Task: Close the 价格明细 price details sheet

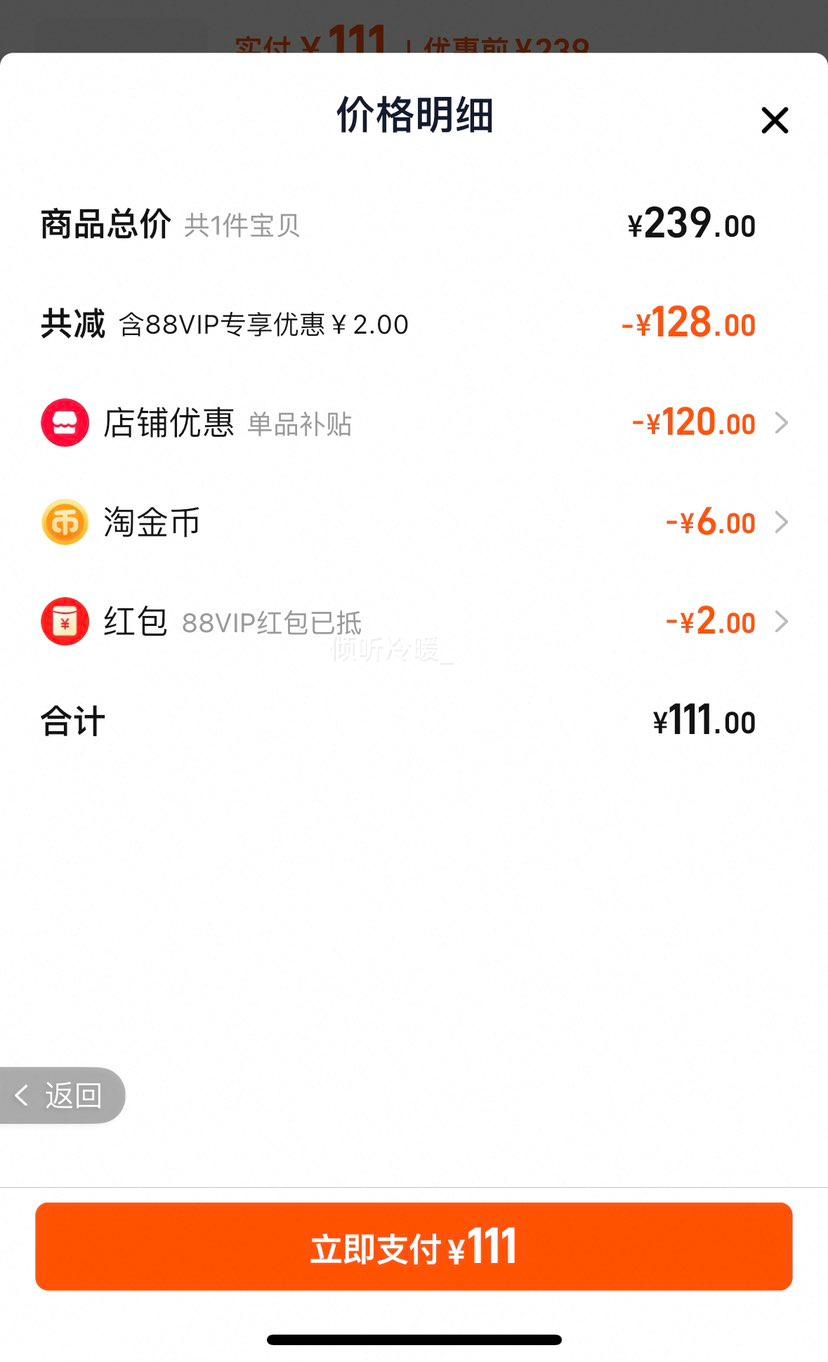Action: (x=774, y=120)
